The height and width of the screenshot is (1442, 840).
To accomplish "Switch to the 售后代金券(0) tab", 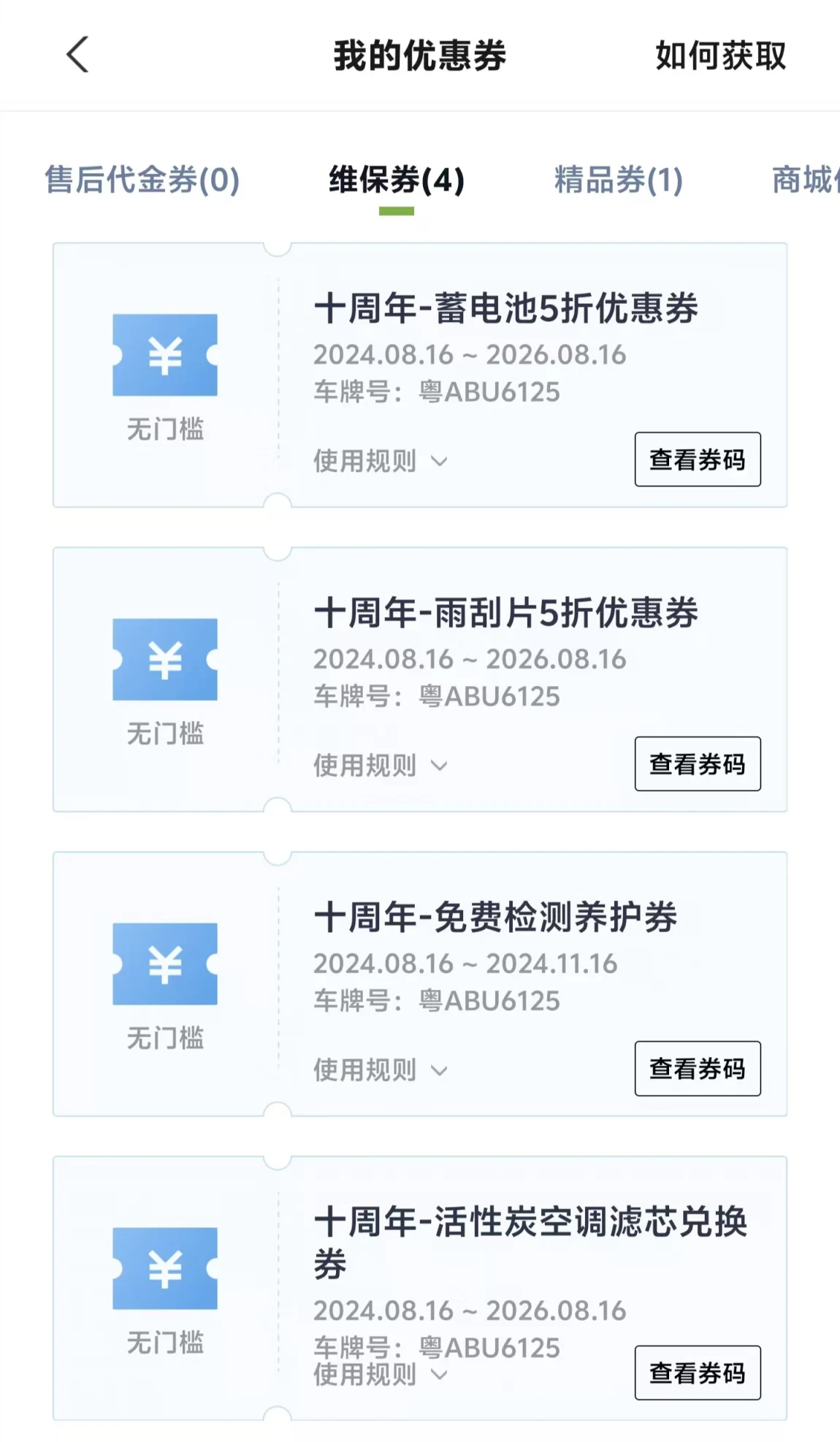I will (142, 180).
